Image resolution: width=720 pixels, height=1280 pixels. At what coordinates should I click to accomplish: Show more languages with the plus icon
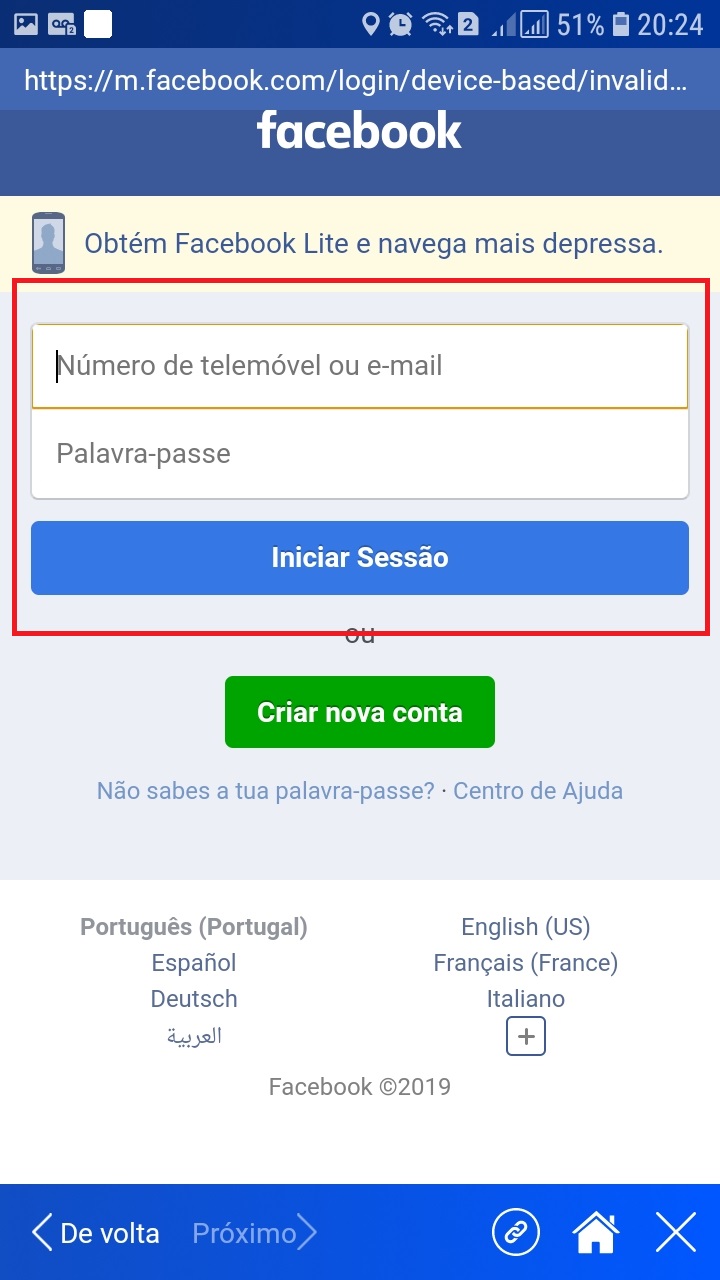[526, 1037]
